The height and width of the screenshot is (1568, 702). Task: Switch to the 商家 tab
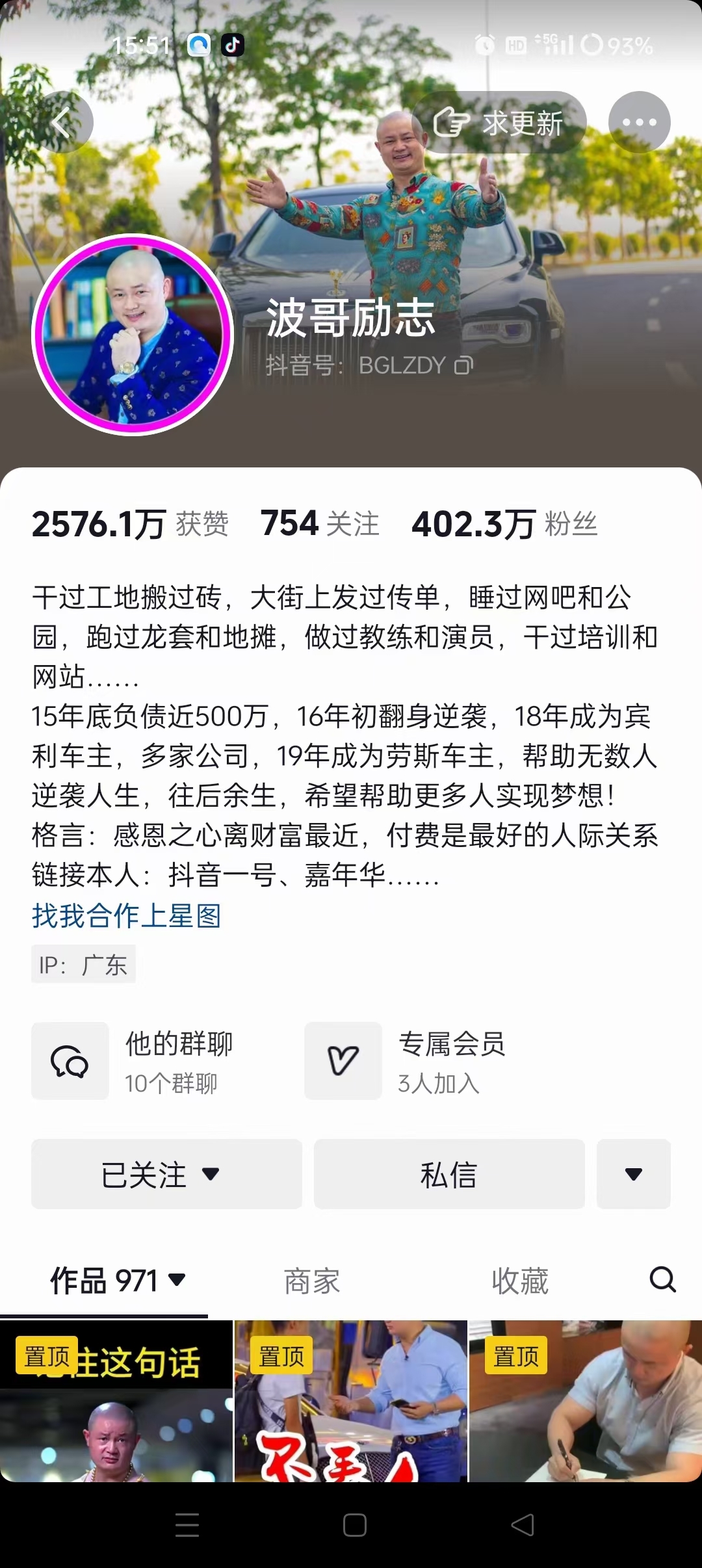312,1281
